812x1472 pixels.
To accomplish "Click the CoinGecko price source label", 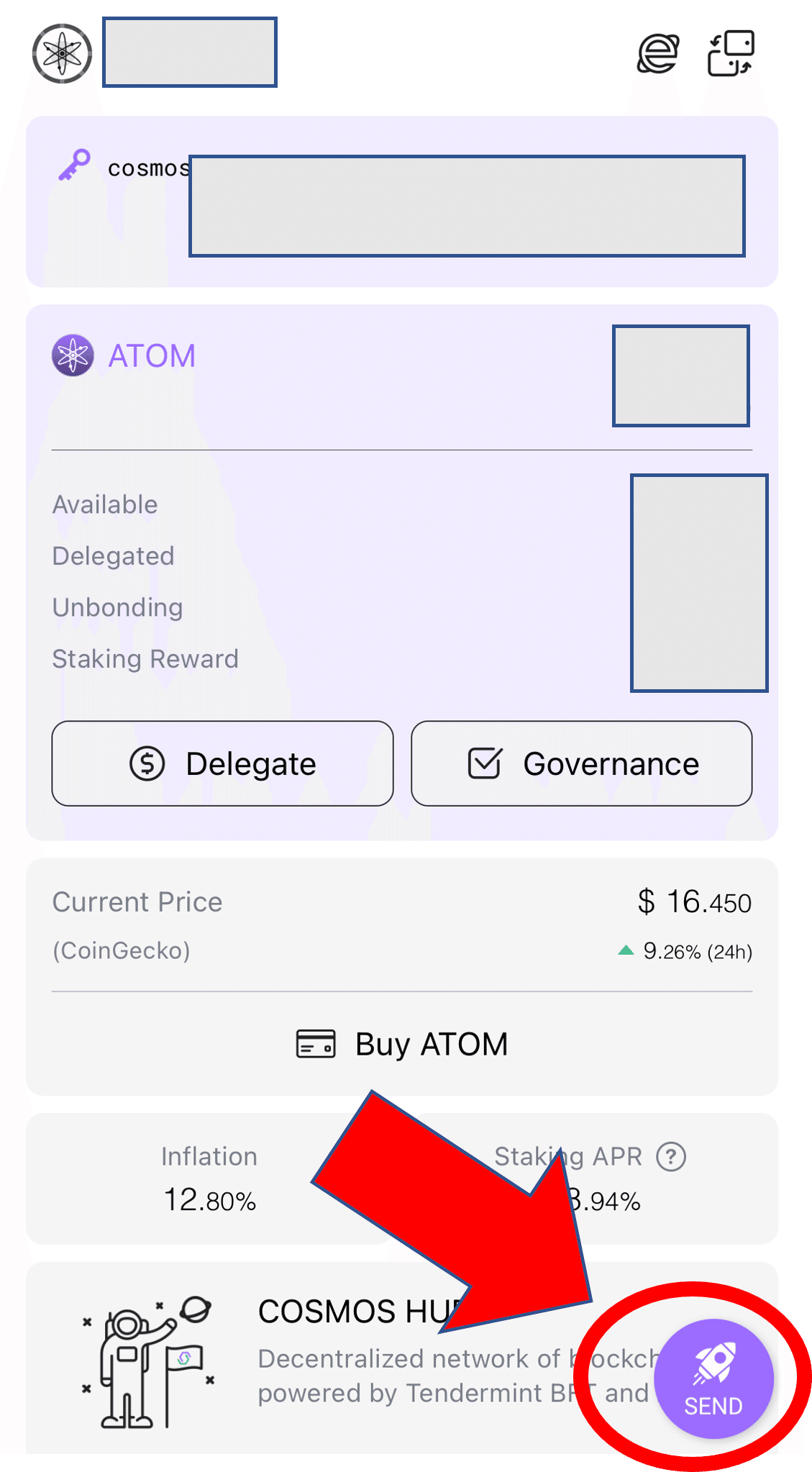I will [x=120, y=950].
